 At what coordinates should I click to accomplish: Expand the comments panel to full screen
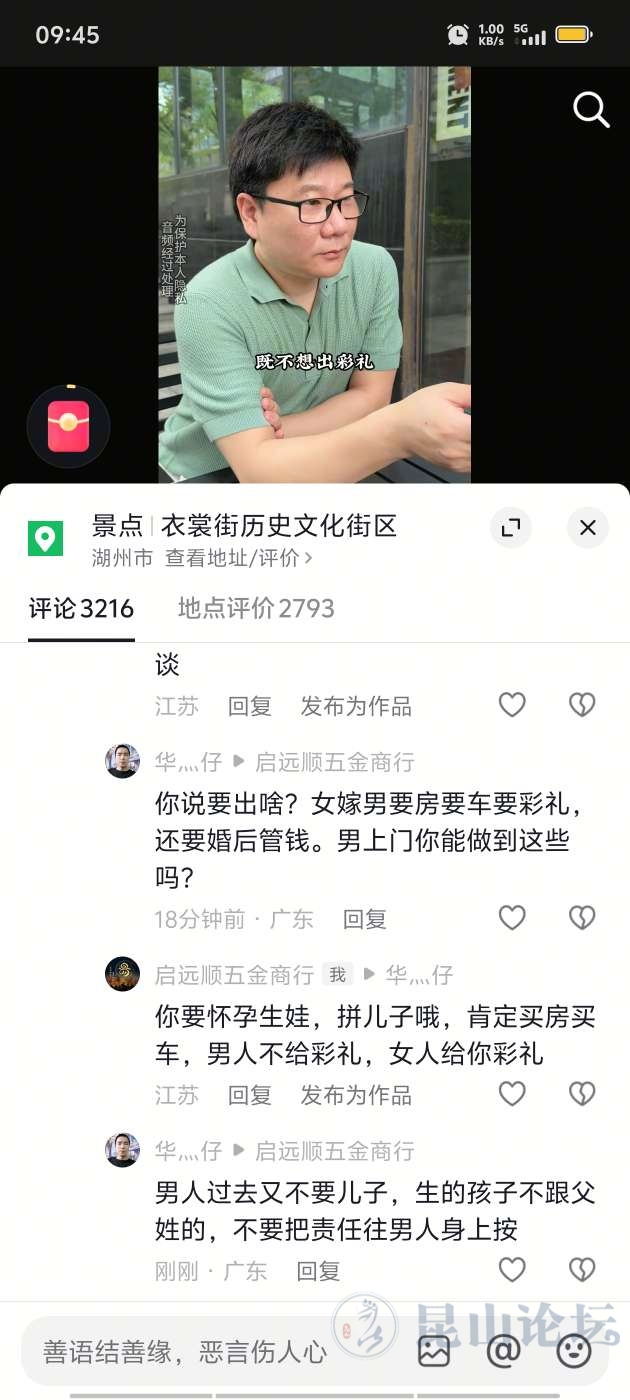[x=511, y=528]
